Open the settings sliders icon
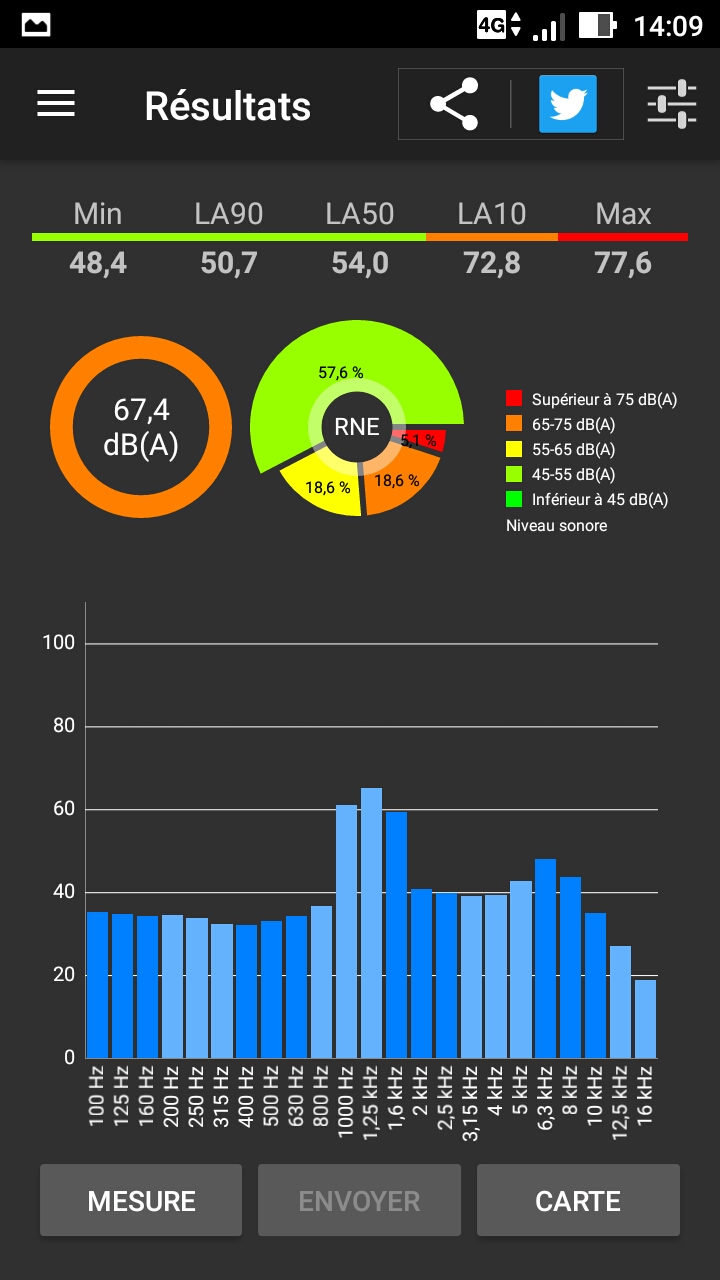 pos(672,104)
